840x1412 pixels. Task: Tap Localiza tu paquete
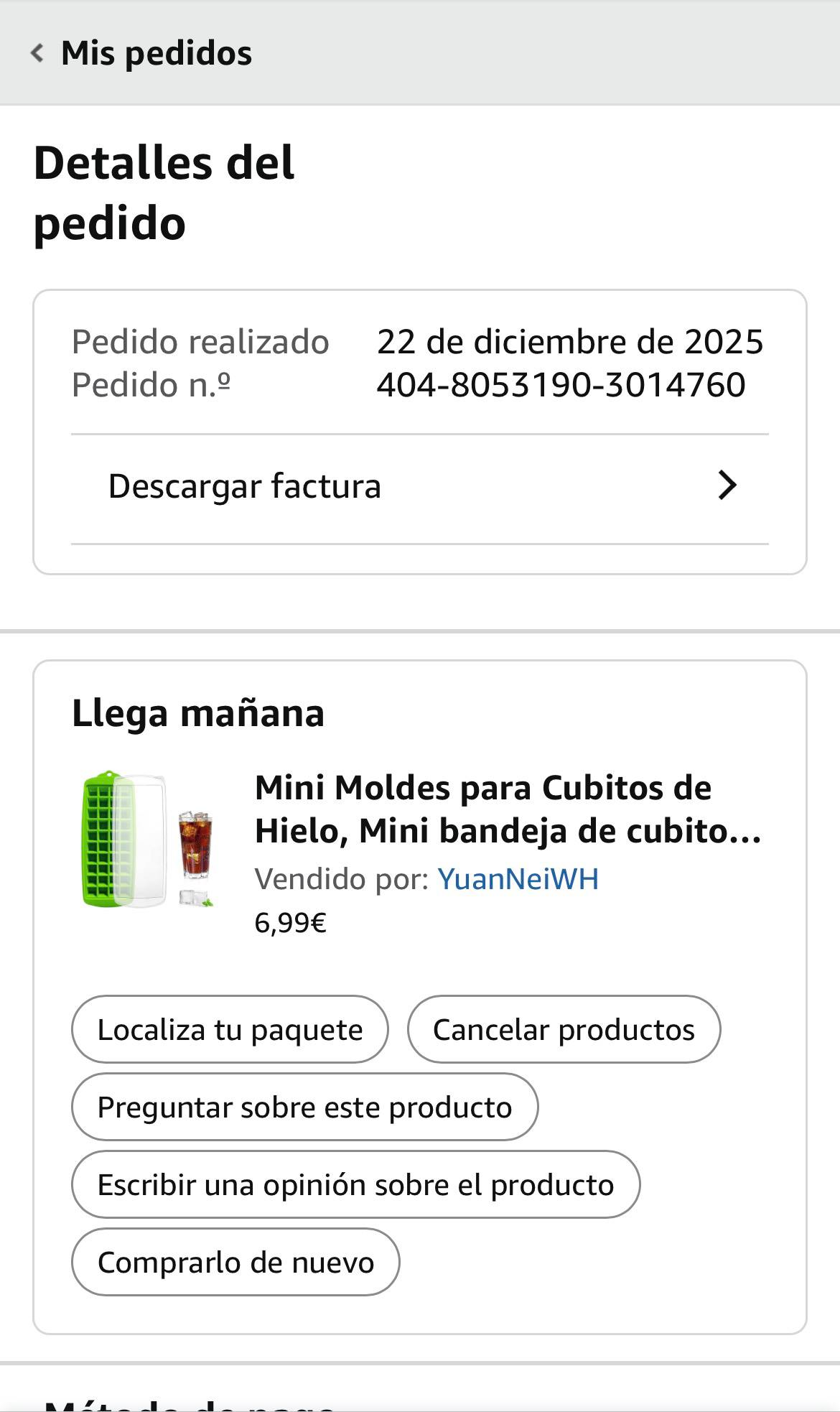tap(230, 1029)
